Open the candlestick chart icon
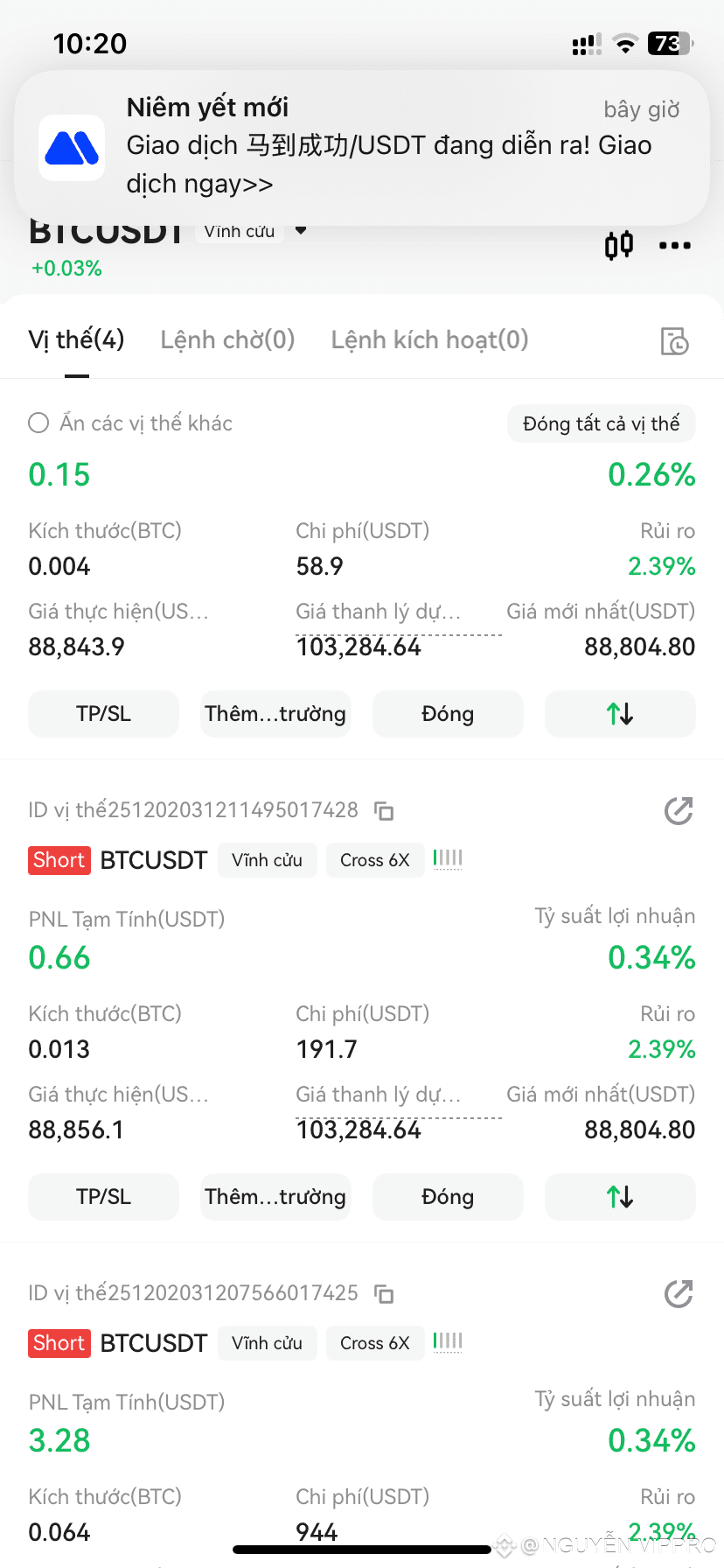724x1568 pixels. tap(619, 245)
